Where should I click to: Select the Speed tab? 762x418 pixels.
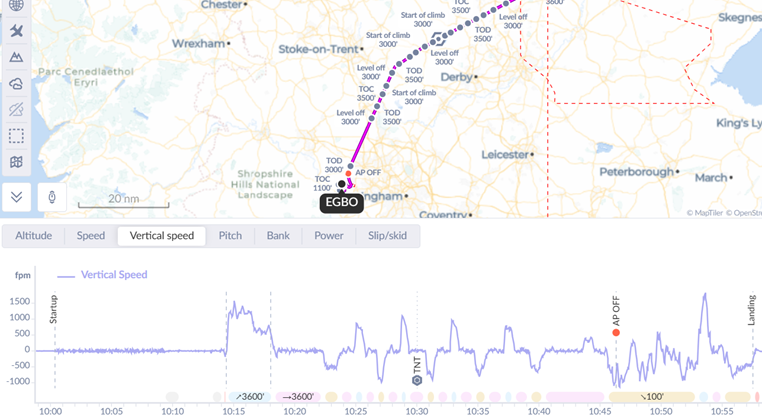[x=91, y=236]
